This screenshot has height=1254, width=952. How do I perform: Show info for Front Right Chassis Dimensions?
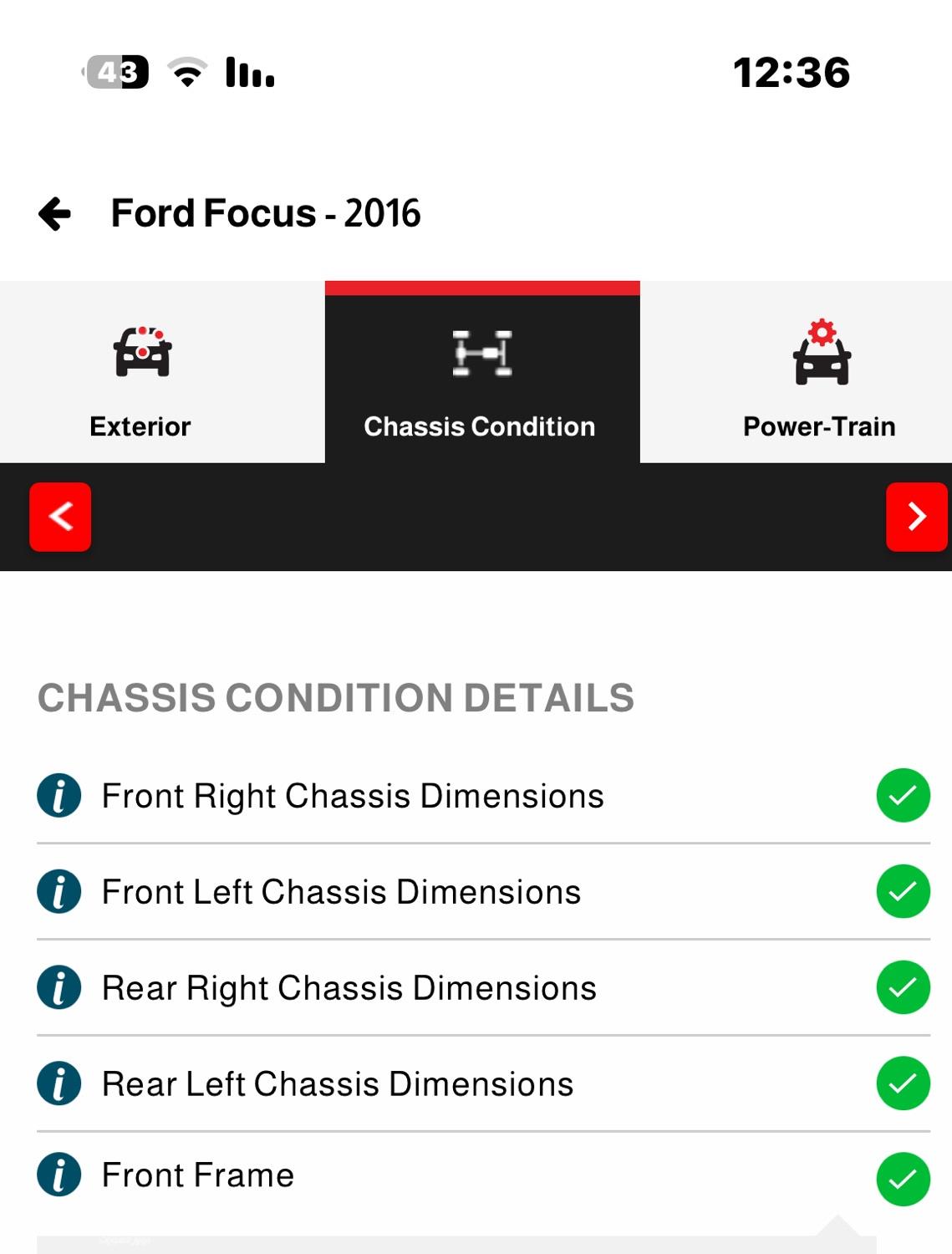[x=59, y=795]
